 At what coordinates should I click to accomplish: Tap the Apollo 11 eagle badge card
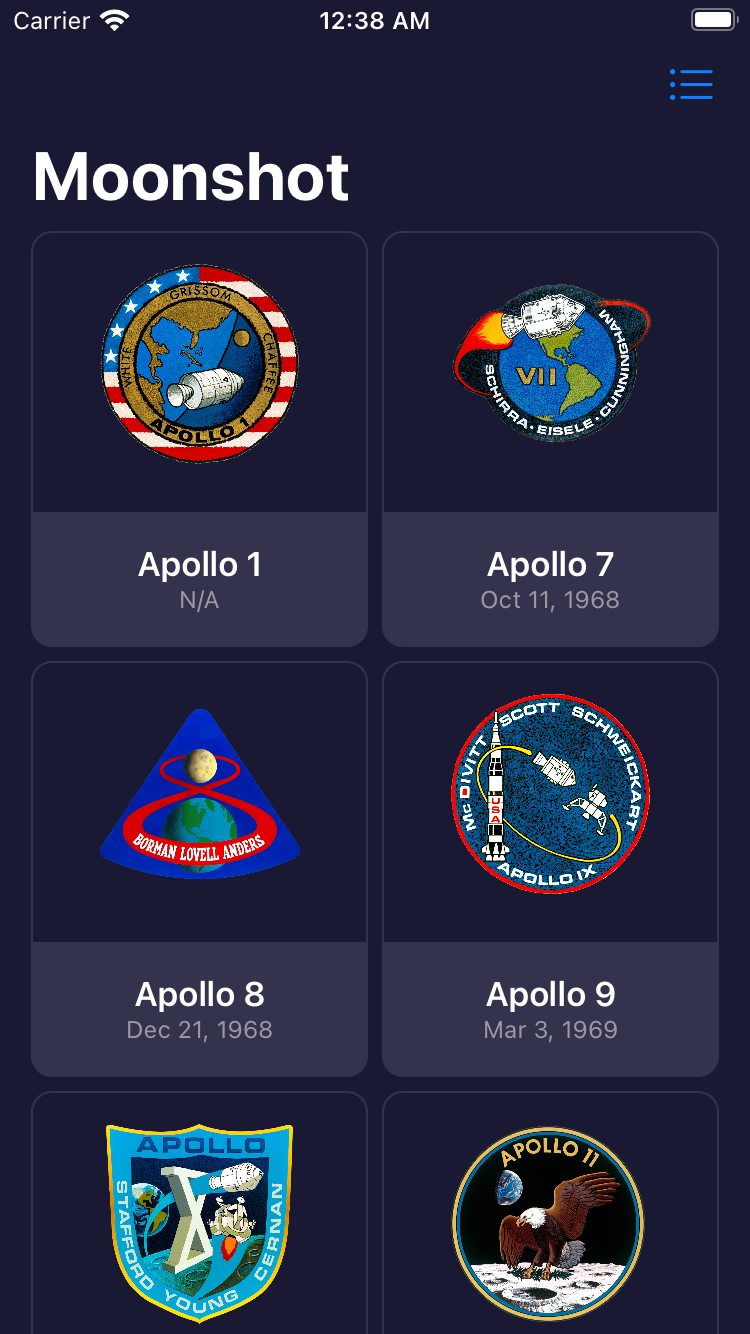pyautogui.click(x=550, y=1222)
